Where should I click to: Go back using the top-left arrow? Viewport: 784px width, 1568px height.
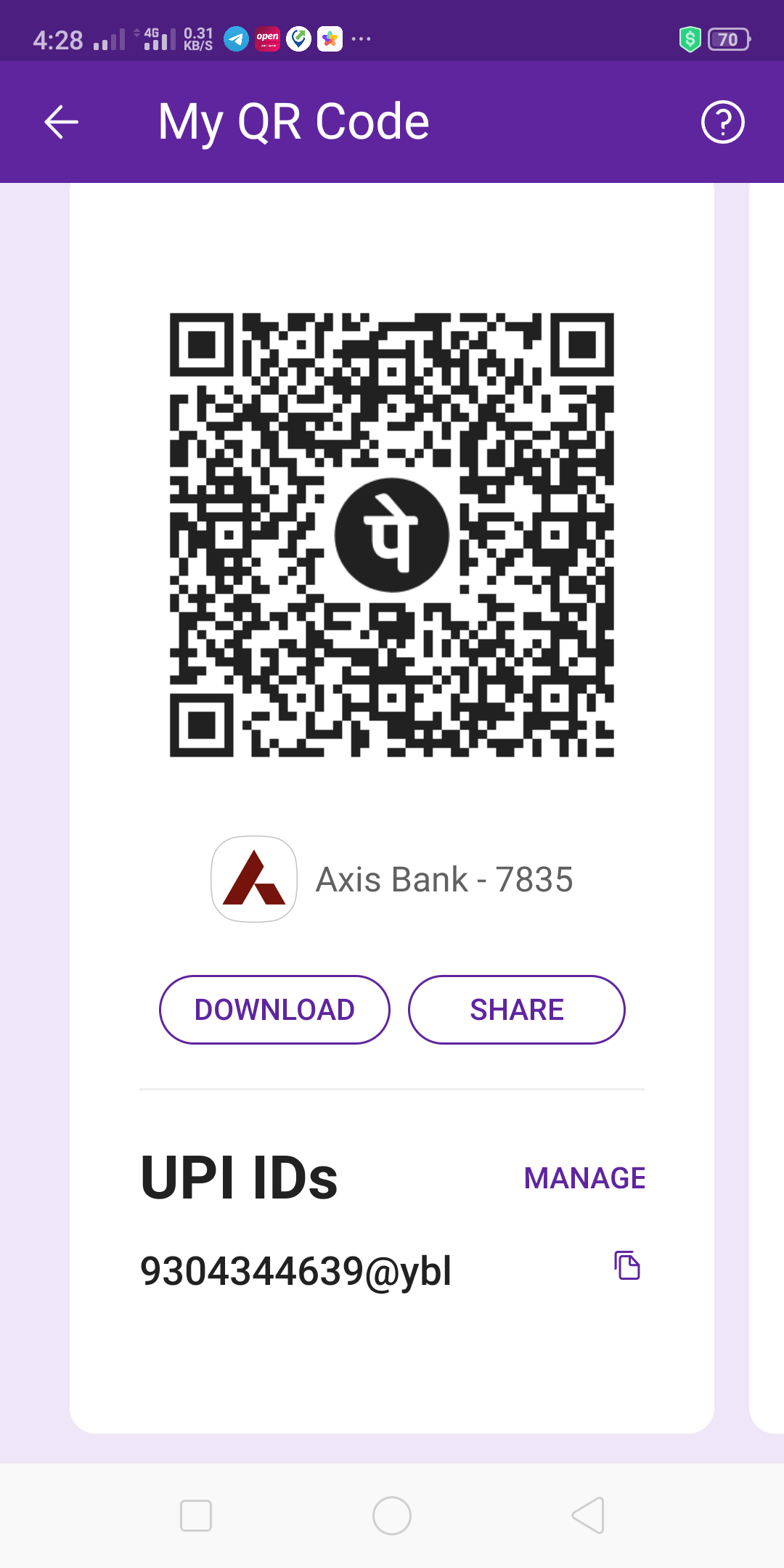pos(61,122)
